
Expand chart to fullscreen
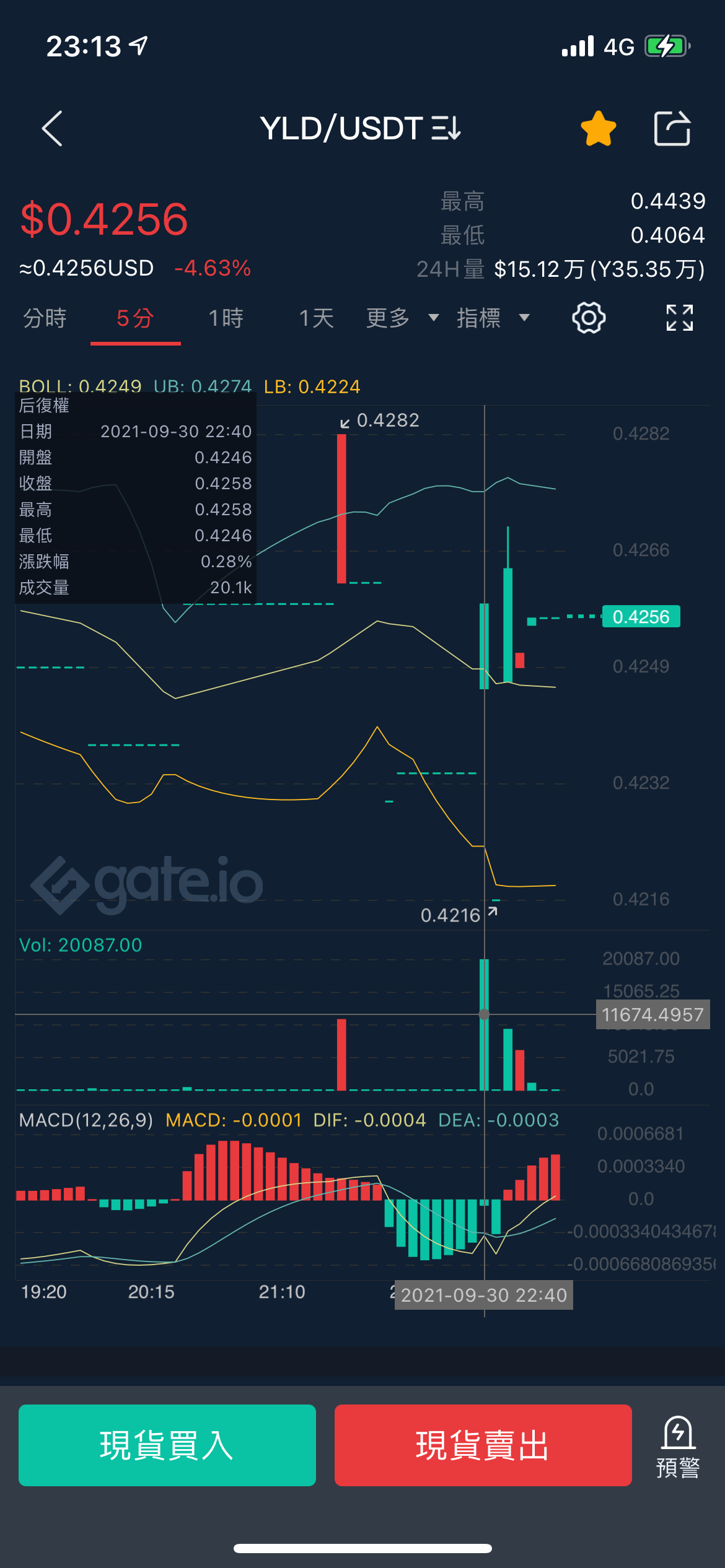click(x=680, y=318)
